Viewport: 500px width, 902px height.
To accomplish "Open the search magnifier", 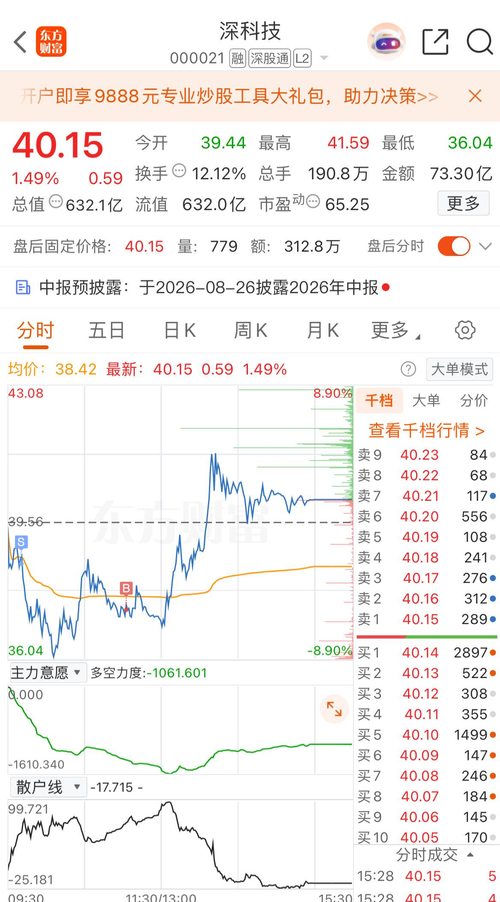I will [479, 41].
